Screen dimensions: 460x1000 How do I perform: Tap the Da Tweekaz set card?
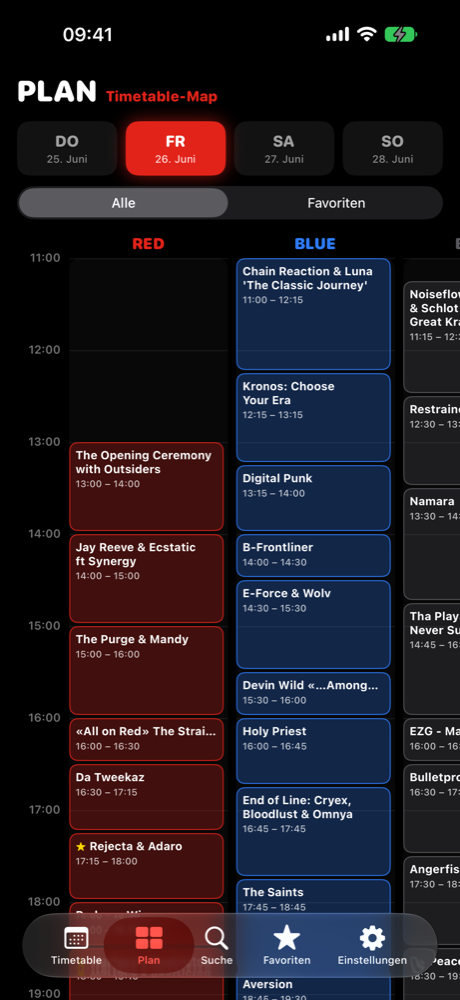tap(147, 797)
